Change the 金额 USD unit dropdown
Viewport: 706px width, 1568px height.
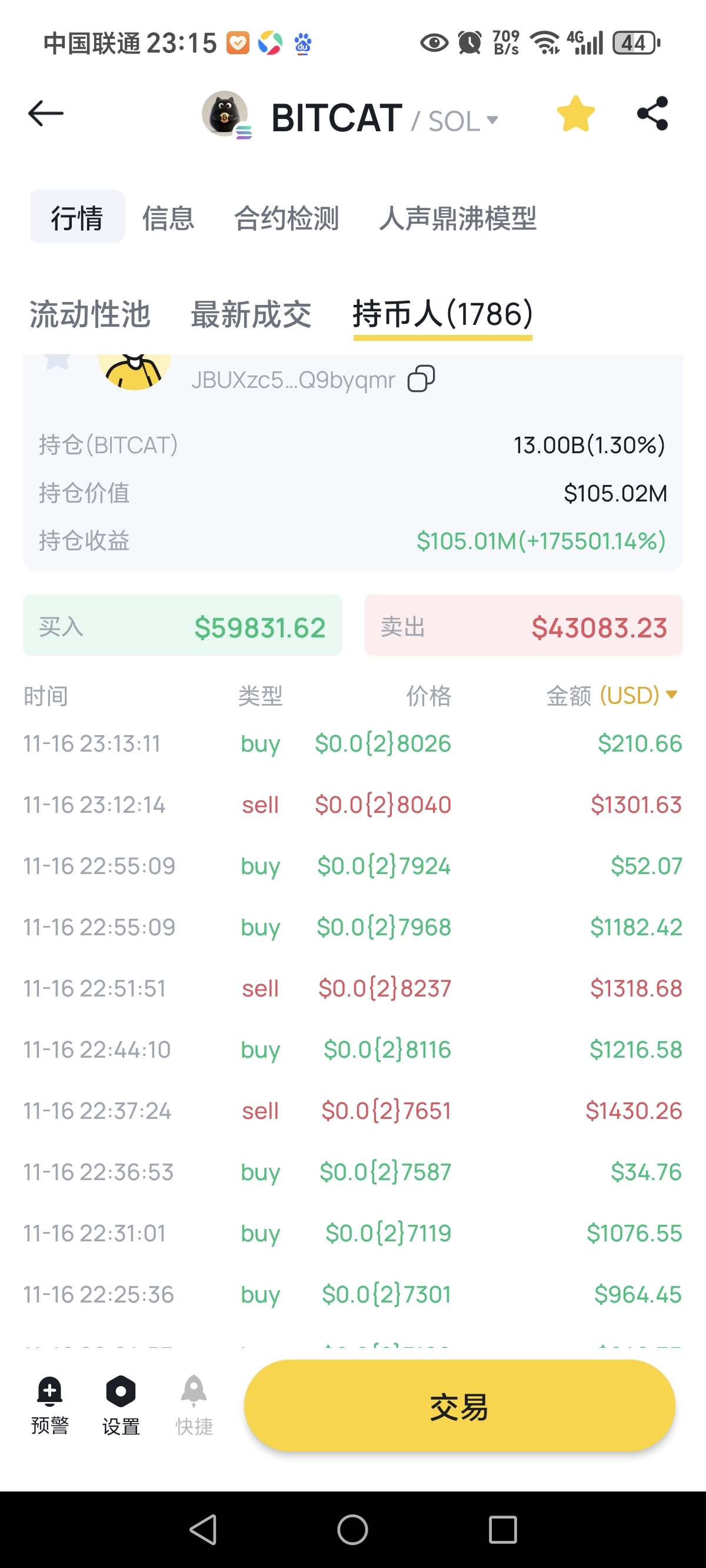pyautogui.click(x=638, y=695)
